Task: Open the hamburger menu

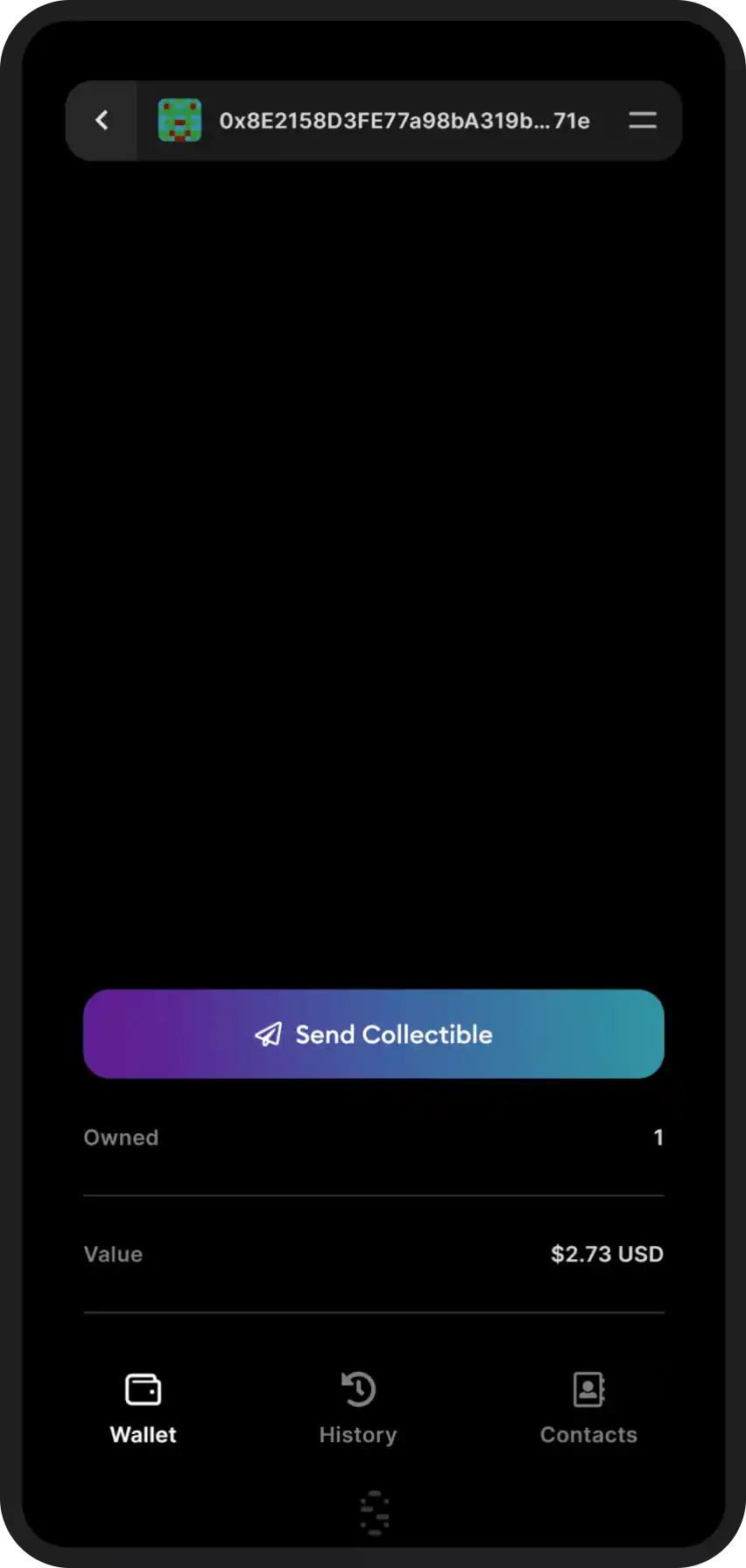Action: [642, 121]
